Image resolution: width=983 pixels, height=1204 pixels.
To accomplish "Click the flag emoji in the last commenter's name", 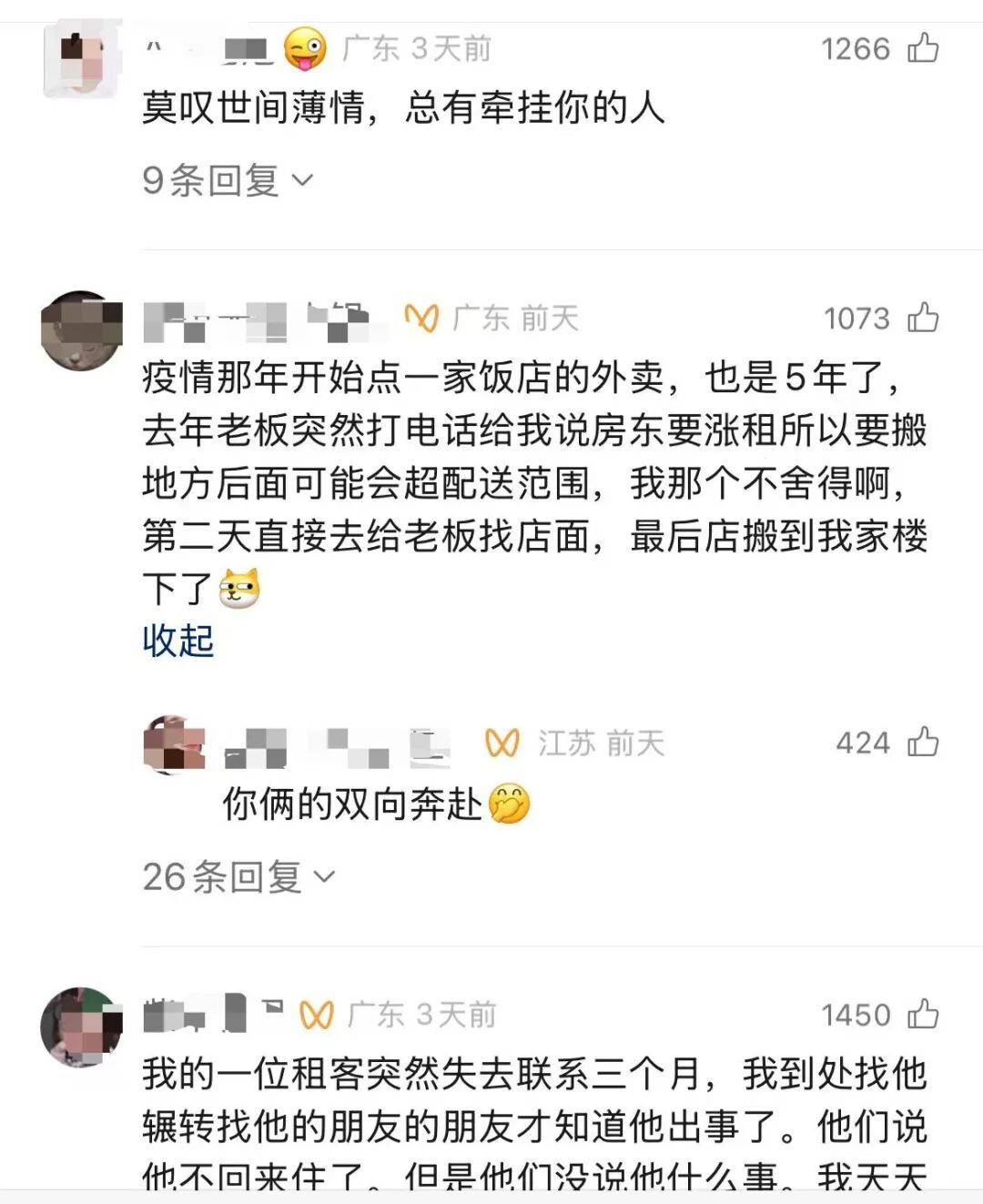I will (273, 1008).
